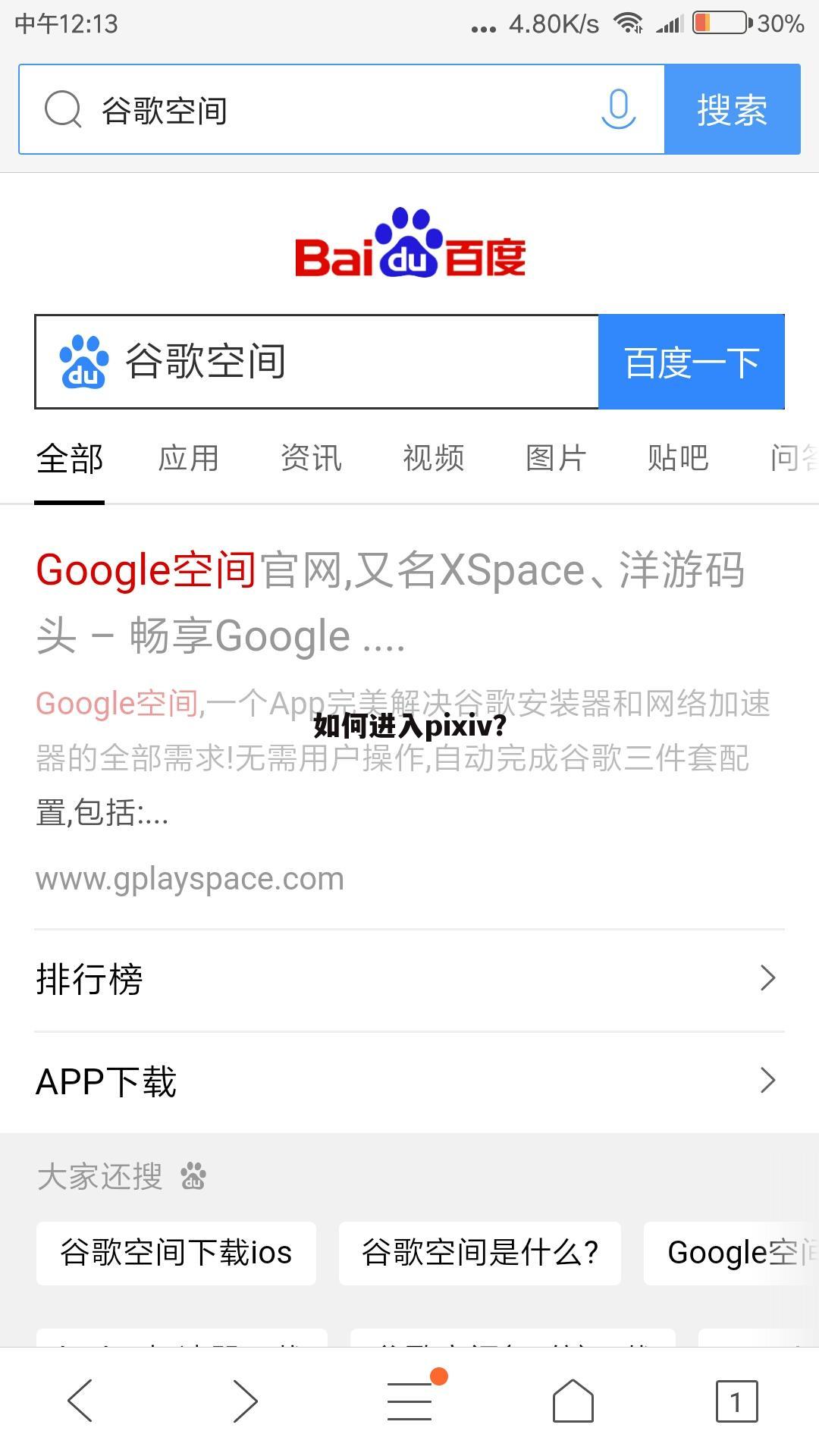Open the browser menu with orange dot
Viewport: 819px width, 1456px height.
click(x=410, y=1400)
